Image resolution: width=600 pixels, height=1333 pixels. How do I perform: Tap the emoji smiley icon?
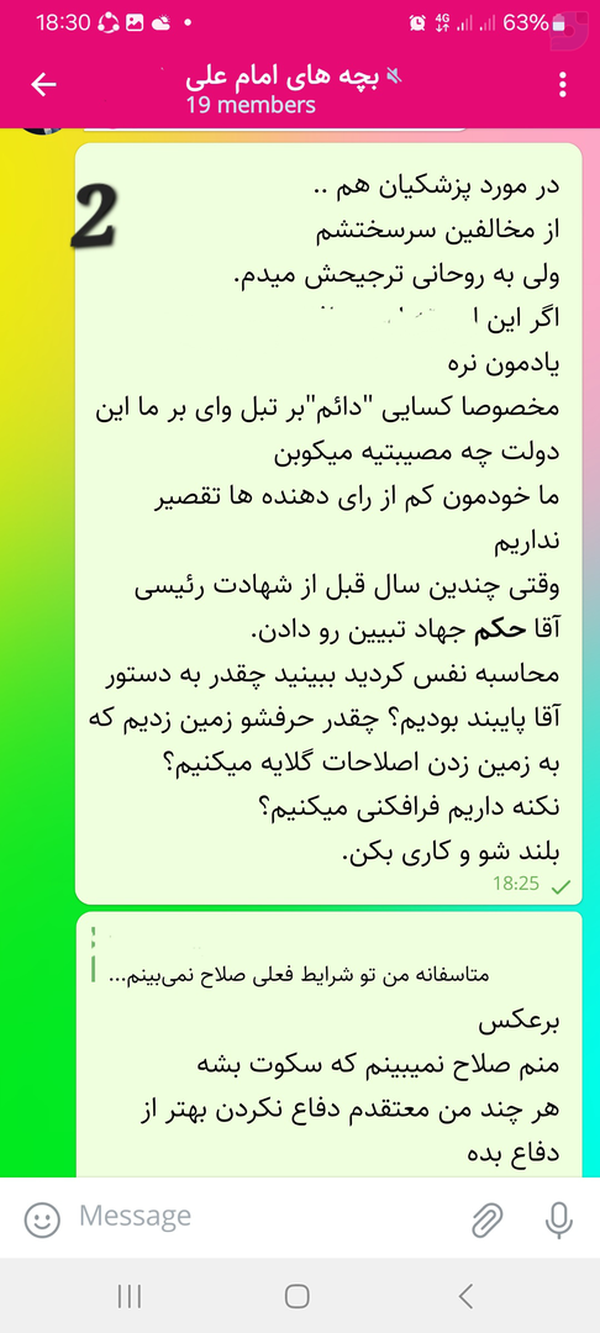(x=42, y=1218)
